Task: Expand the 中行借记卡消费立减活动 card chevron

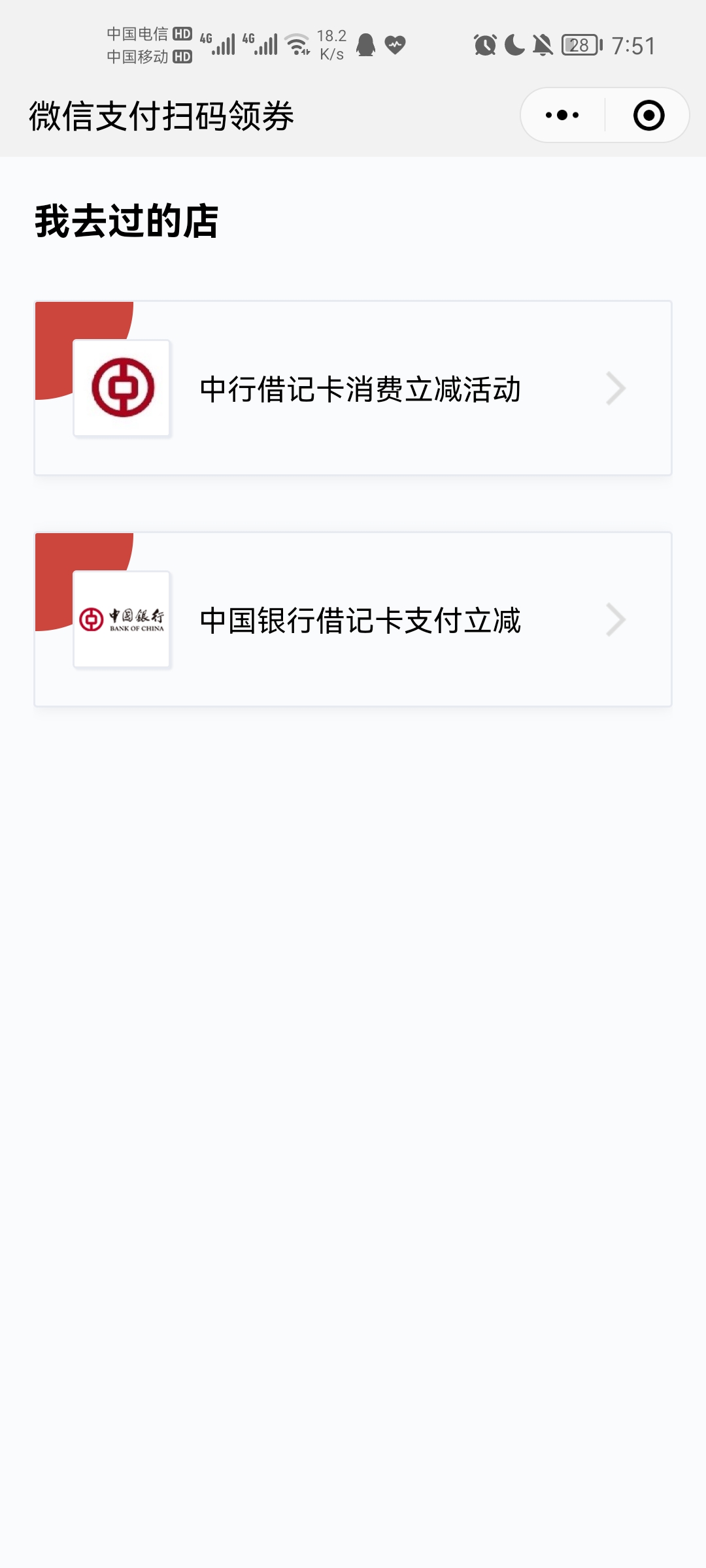Action: point(616,389)
